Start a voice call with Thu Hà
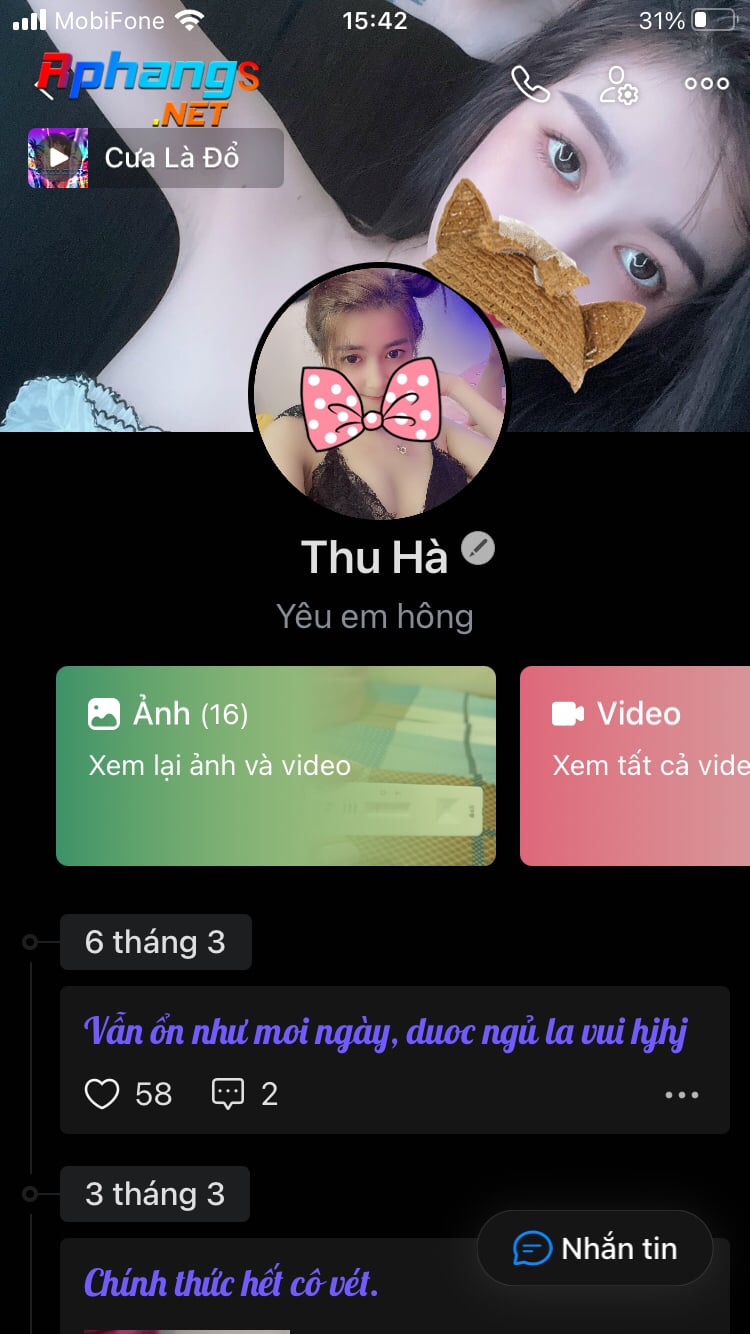Image resolution: width=750 pixels, height=1334 pixels. pos(530,84)
